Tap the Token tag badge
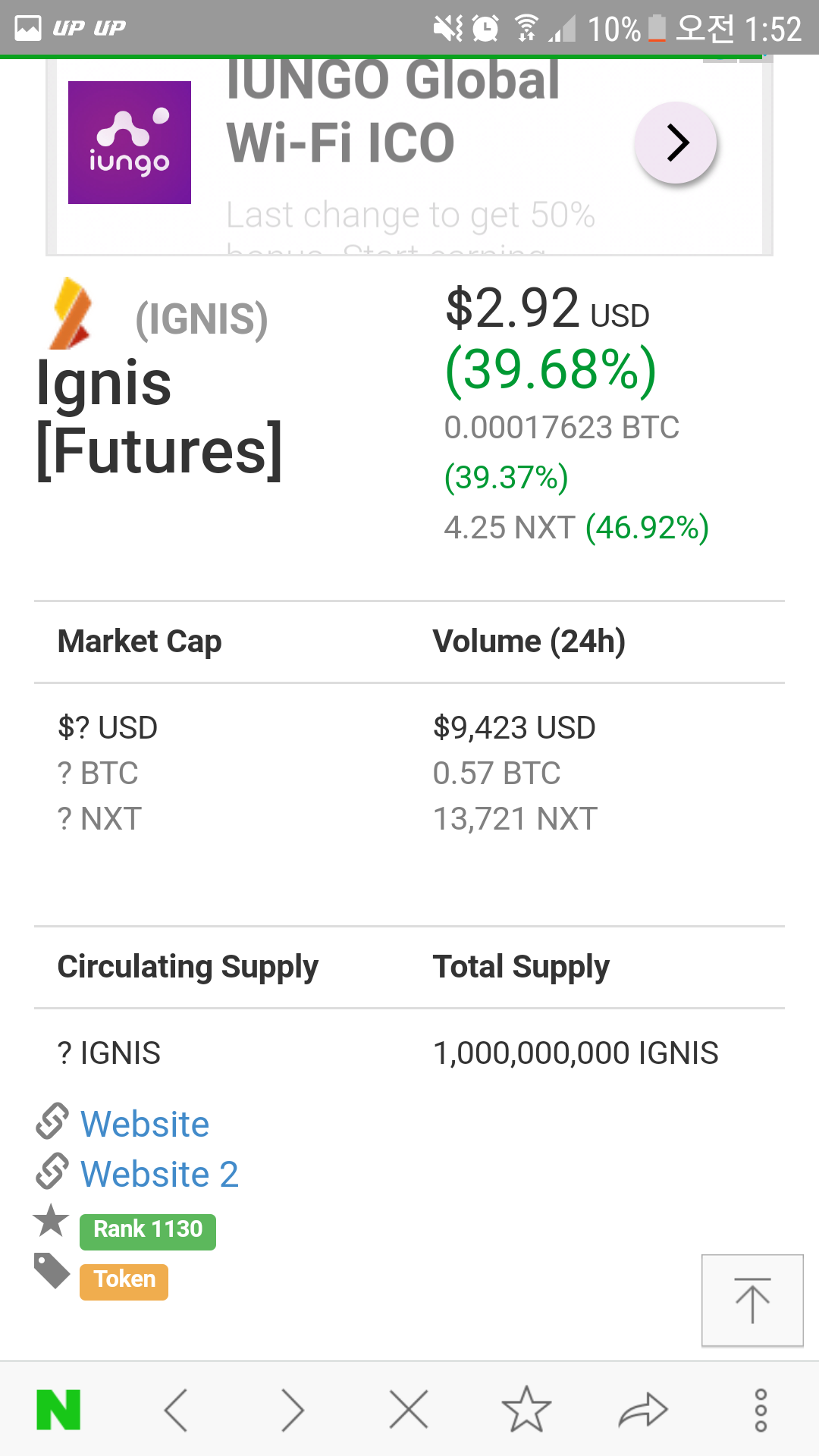819x1456 pixels. (124, 1281)
